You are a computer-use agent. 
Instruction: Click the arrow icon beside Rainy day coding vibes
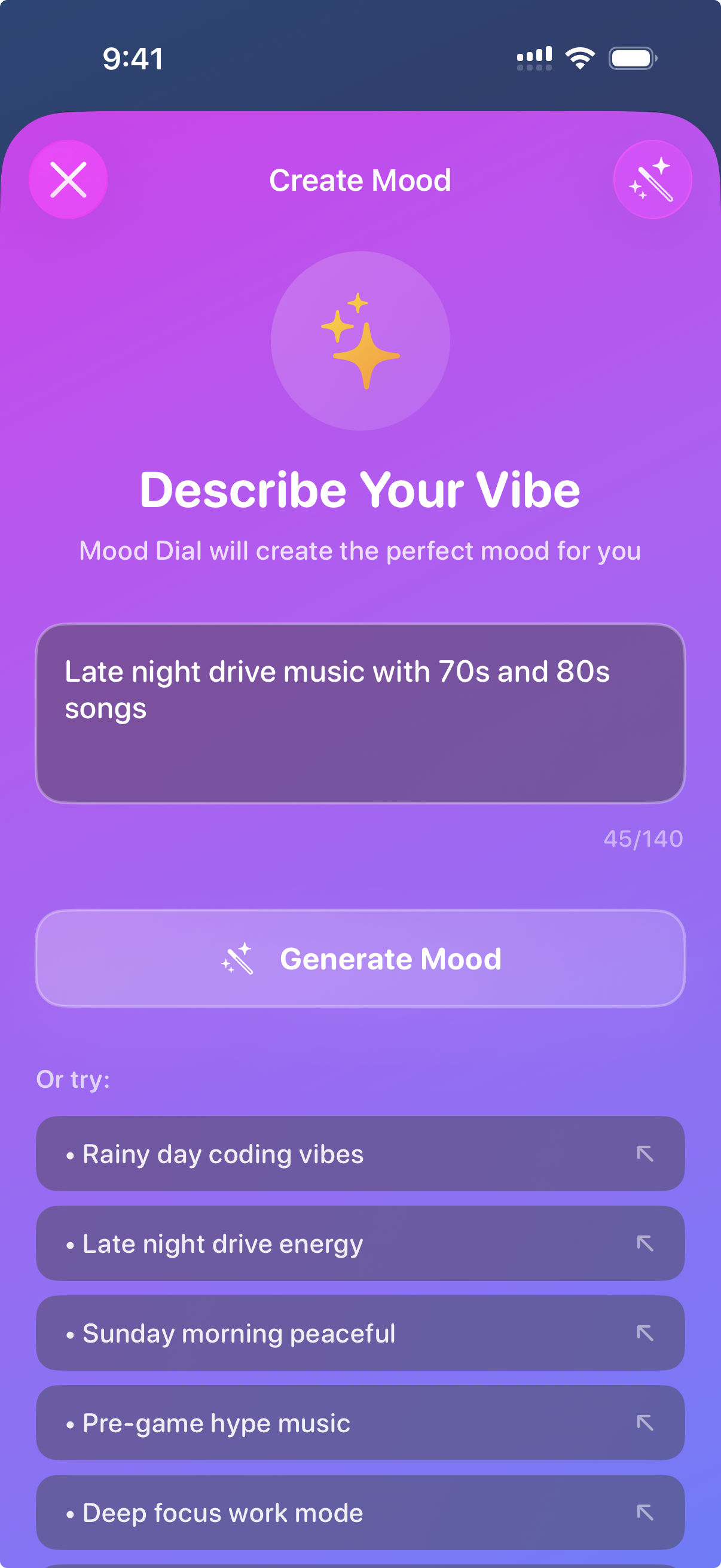(646, 1154)
